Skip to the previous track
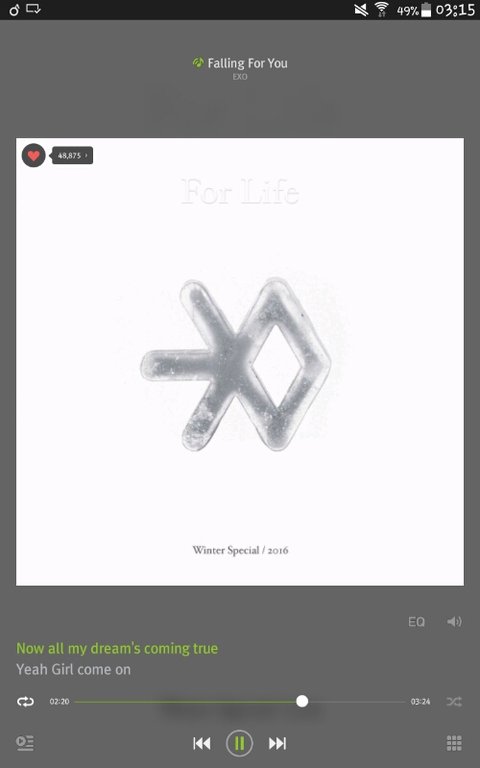Viewport: 480px width, 768px height. pos(202,743)
